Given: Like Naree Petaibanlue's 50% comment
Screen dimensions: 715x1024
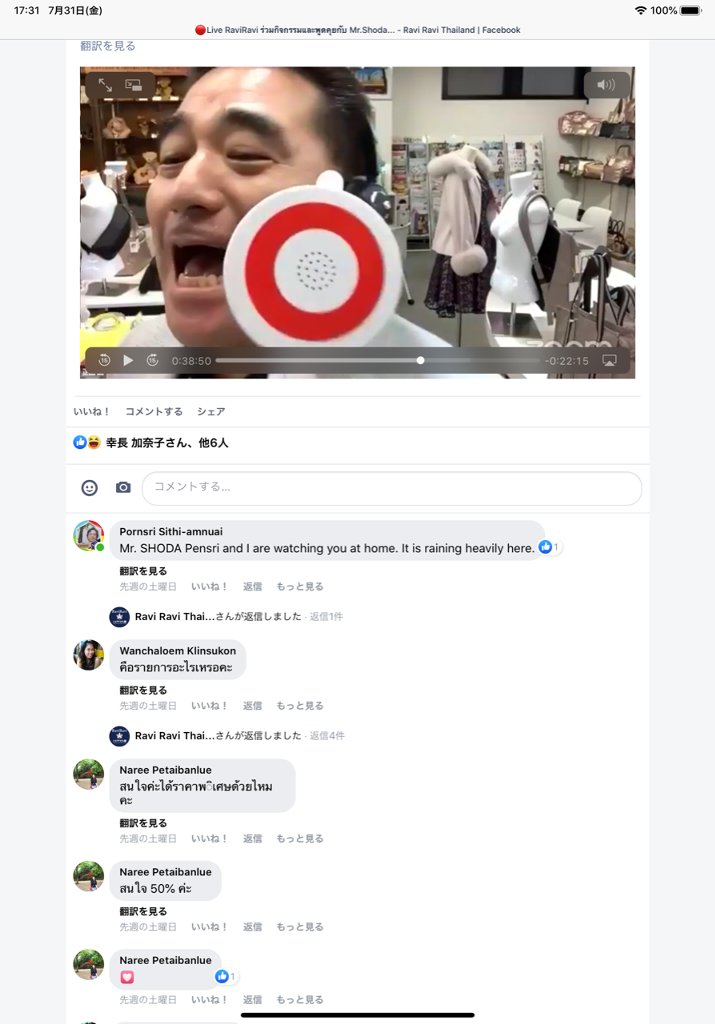Looking at the screenshot, I should point(210,927).
